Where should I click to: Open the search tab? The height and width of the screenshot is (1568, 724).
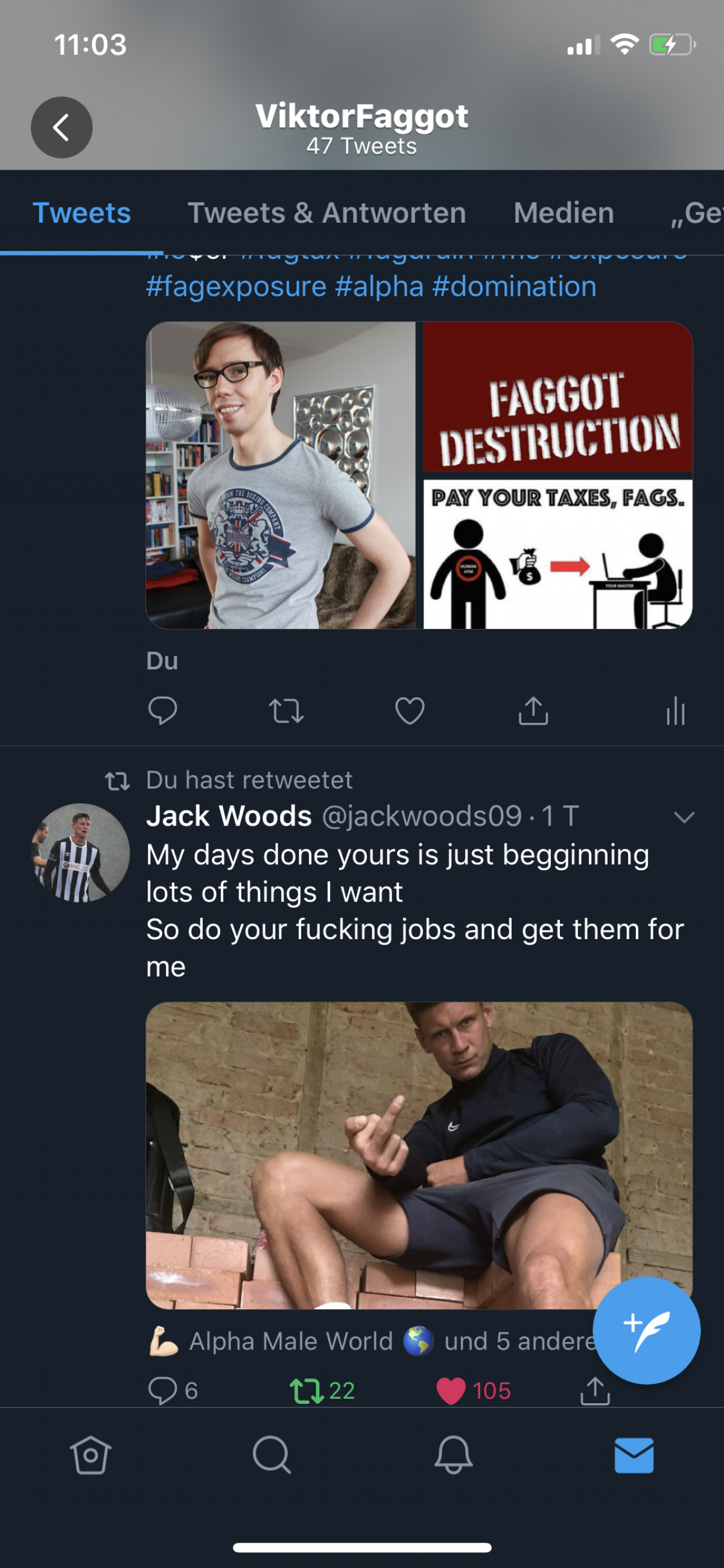(x=271, y=1455)
